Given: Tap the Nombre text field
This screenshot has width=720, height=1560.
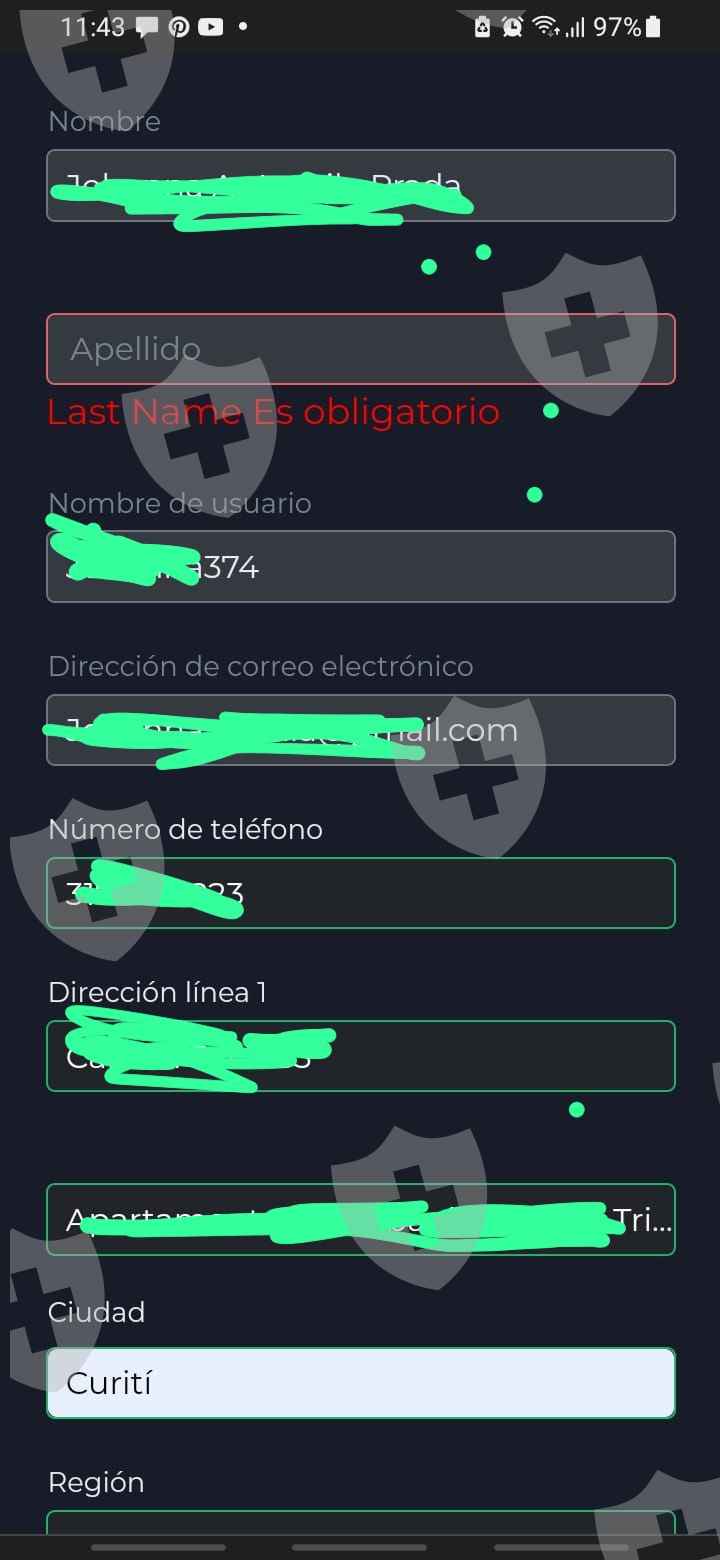Looking at the screenshot, I should (361, 185).
